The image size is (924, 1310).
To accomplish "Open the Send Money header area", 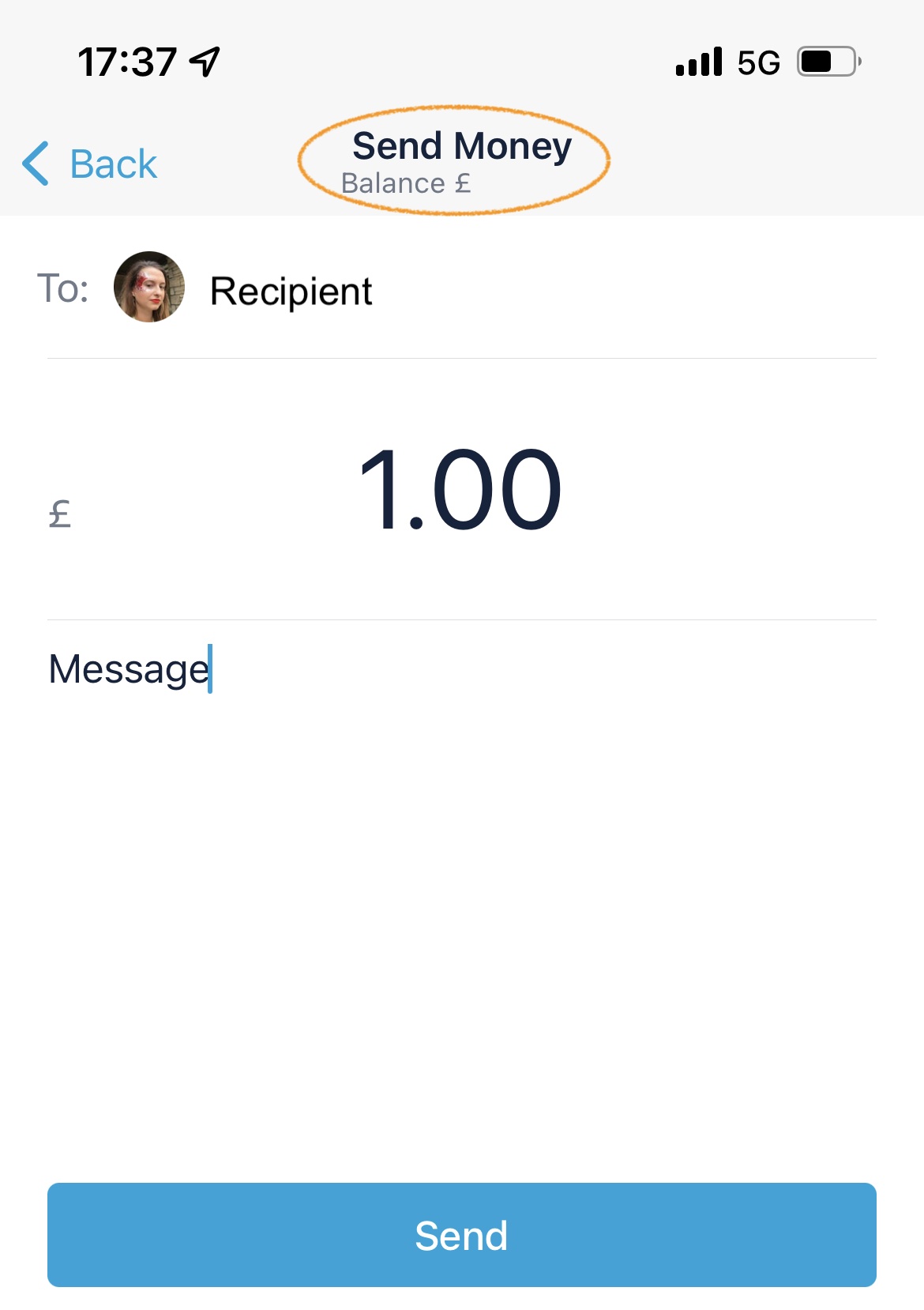I will (462, 145).
